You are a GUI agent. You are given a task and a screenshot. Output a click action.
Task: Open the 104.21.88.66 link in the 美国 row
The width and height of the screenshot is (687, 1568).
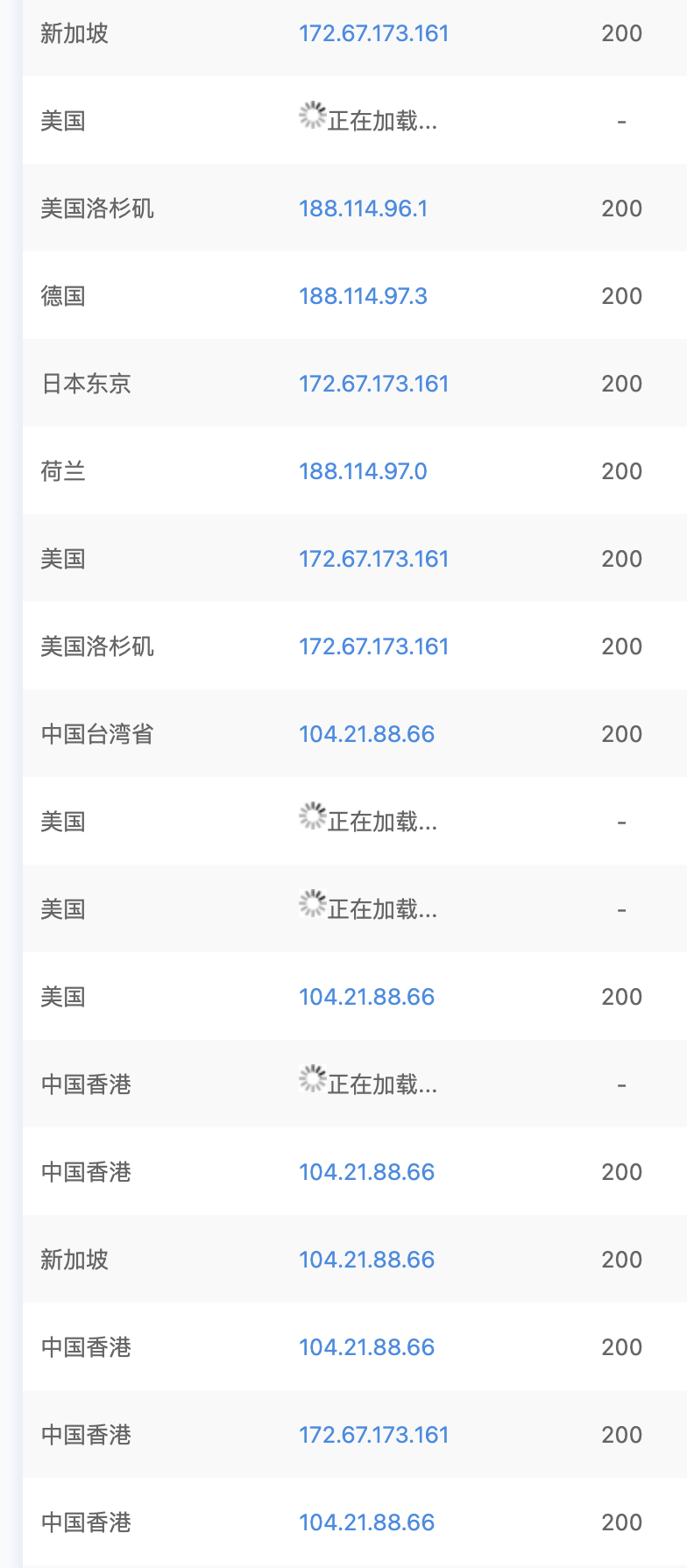point(367,996)
